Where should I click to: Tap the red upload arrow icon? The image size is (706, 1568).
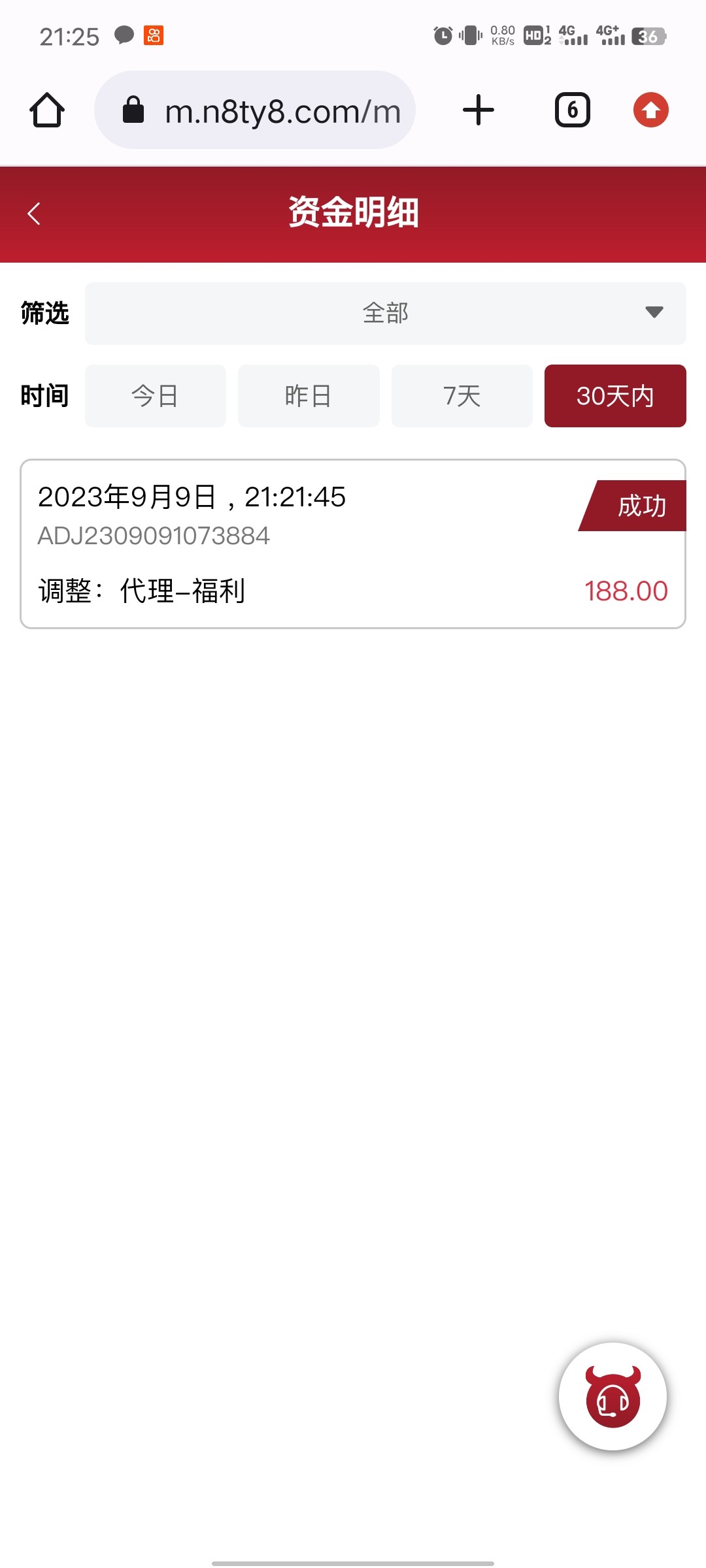pos(650,110)
